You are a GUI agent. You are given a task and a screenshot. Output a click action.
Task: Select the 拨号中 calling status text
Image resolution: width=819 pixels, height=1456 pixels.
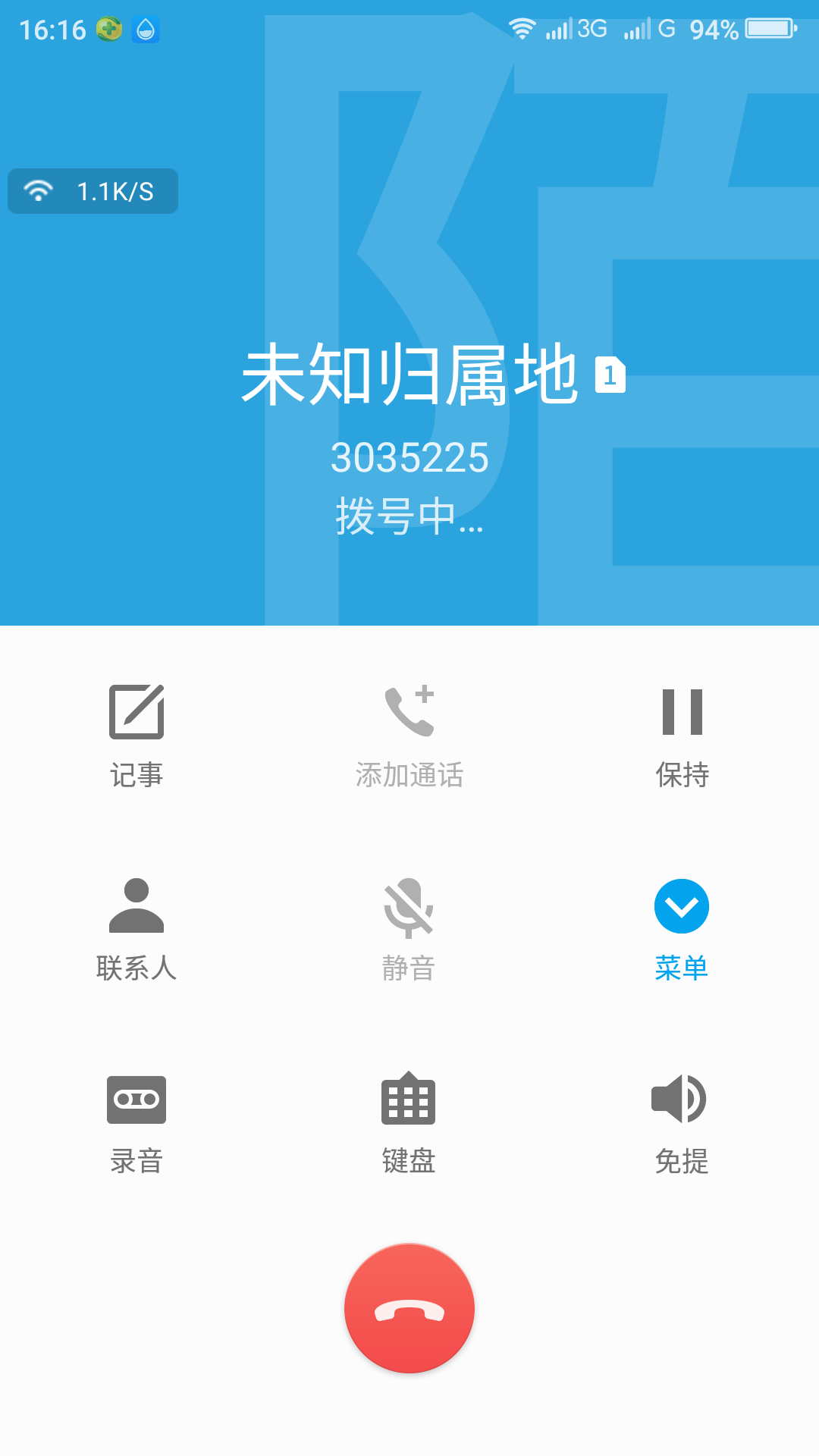409,519
